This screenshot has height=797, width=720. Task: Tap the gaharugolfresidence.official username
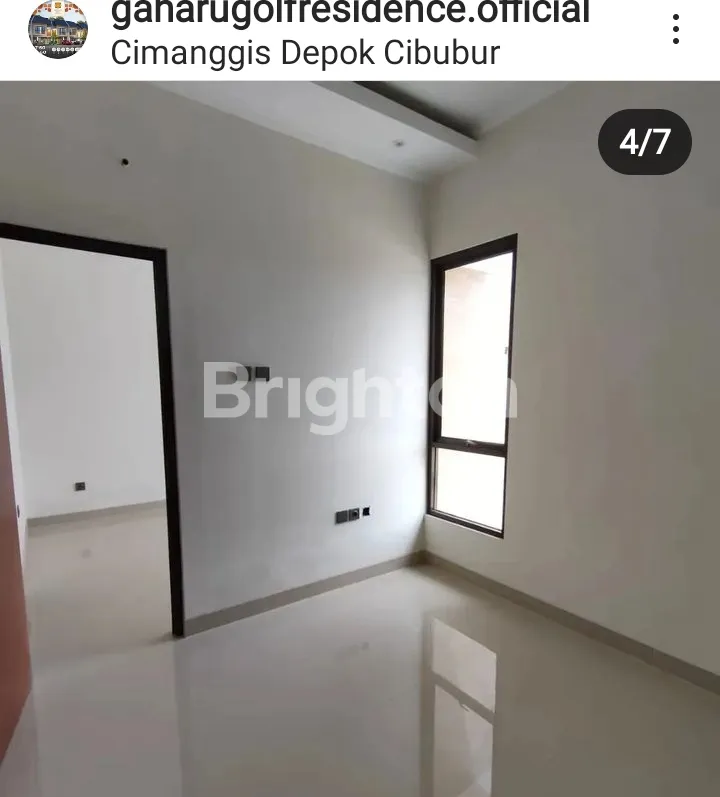tap(349, 14)
